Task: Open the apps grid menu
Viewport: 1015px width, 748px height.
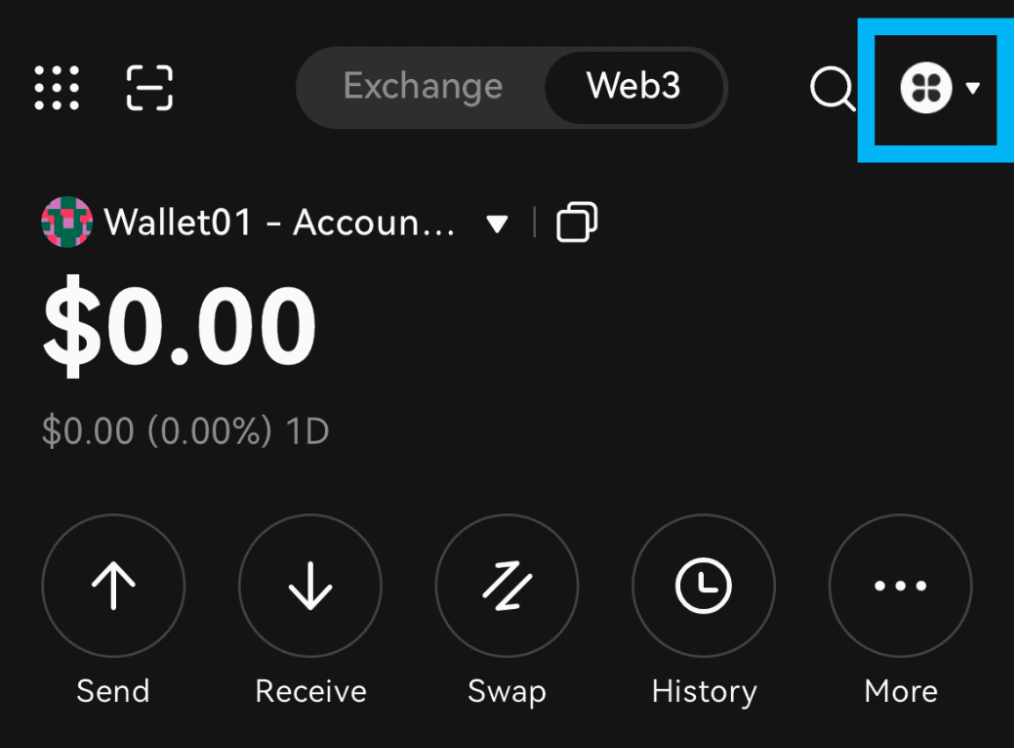Action: [x=57, y=88]
